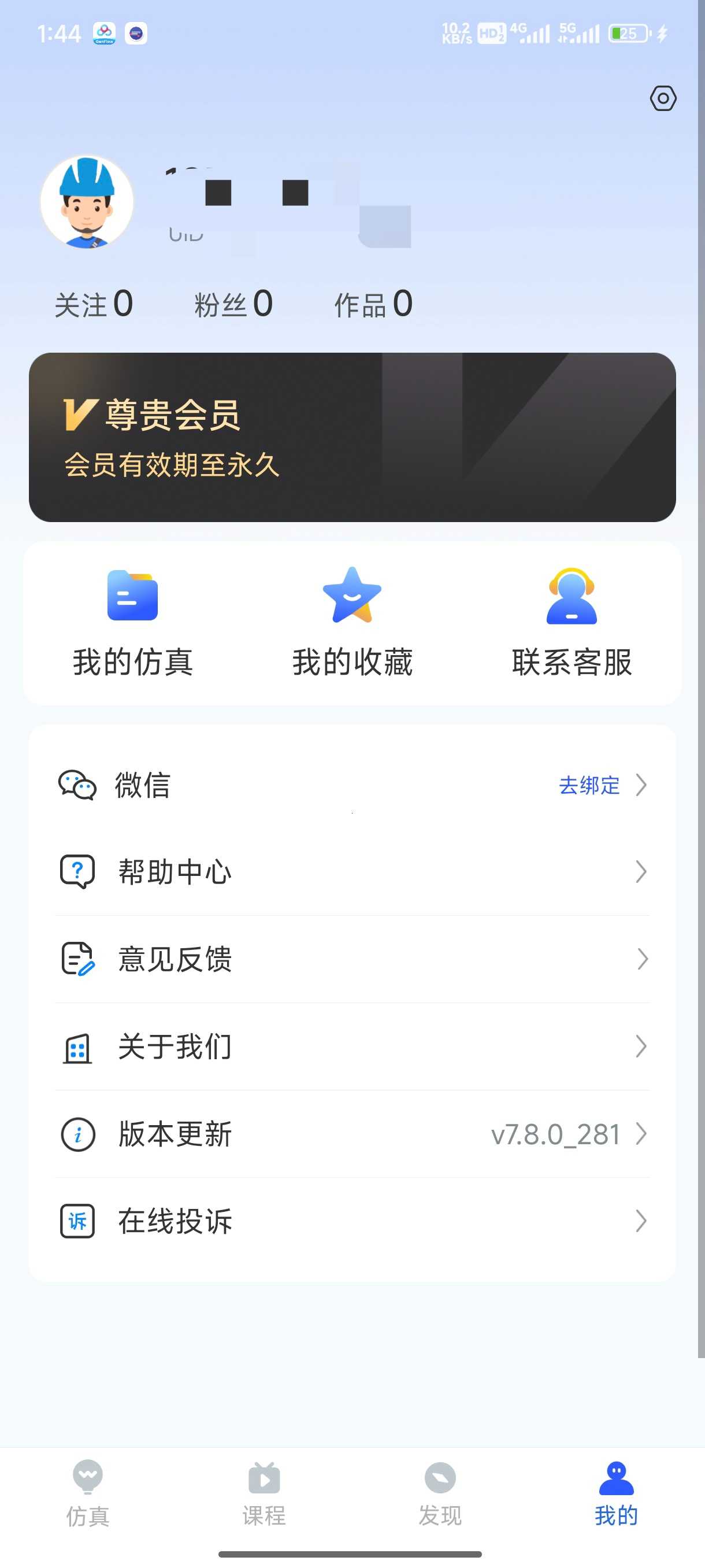705x1568 pixels.
Task: Open 在线投诉 online complaints
Action: click(x=352, y=1221)
